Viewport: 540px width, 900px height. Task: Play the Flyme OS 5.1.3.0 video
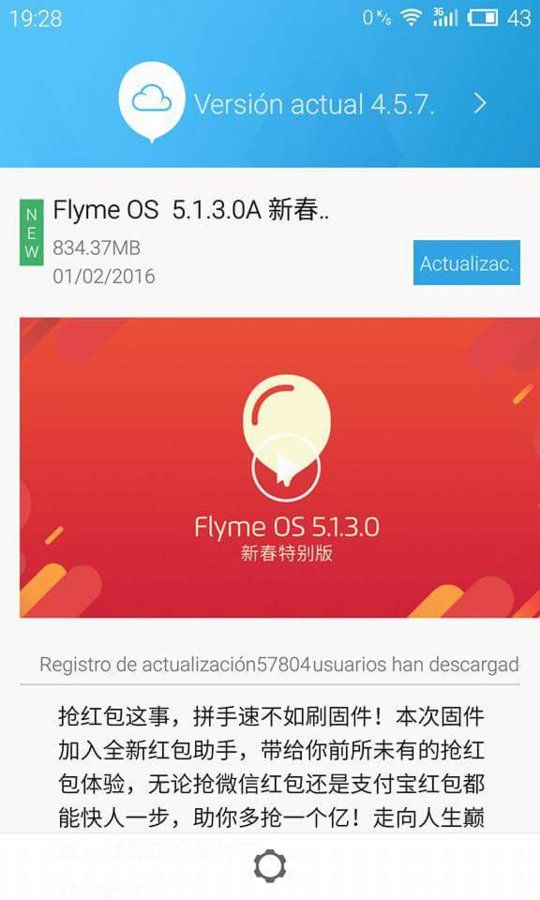[286, 467]
